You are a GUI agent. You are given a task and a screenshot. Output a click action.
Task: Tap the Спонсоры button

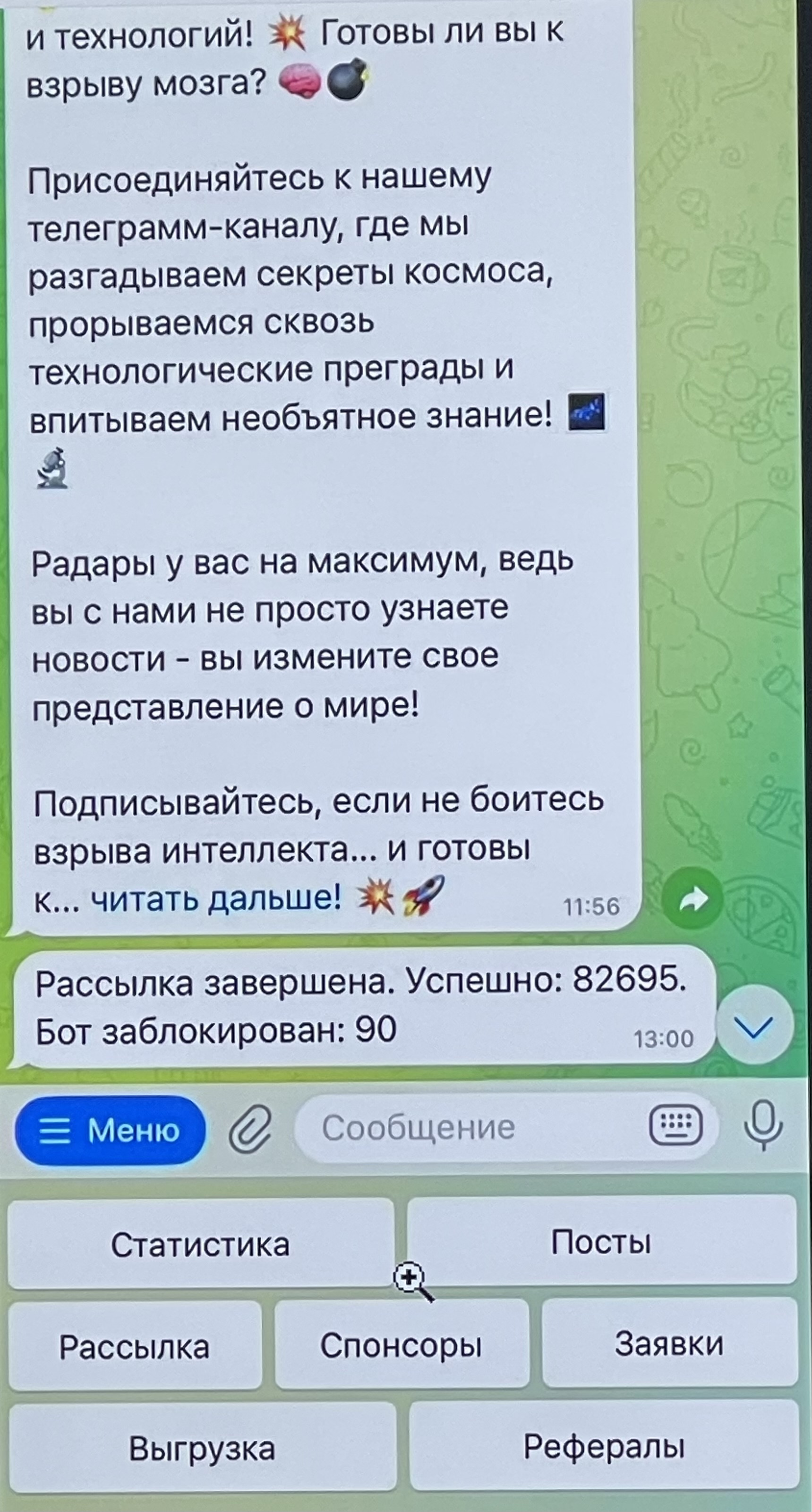point(402,1344)
